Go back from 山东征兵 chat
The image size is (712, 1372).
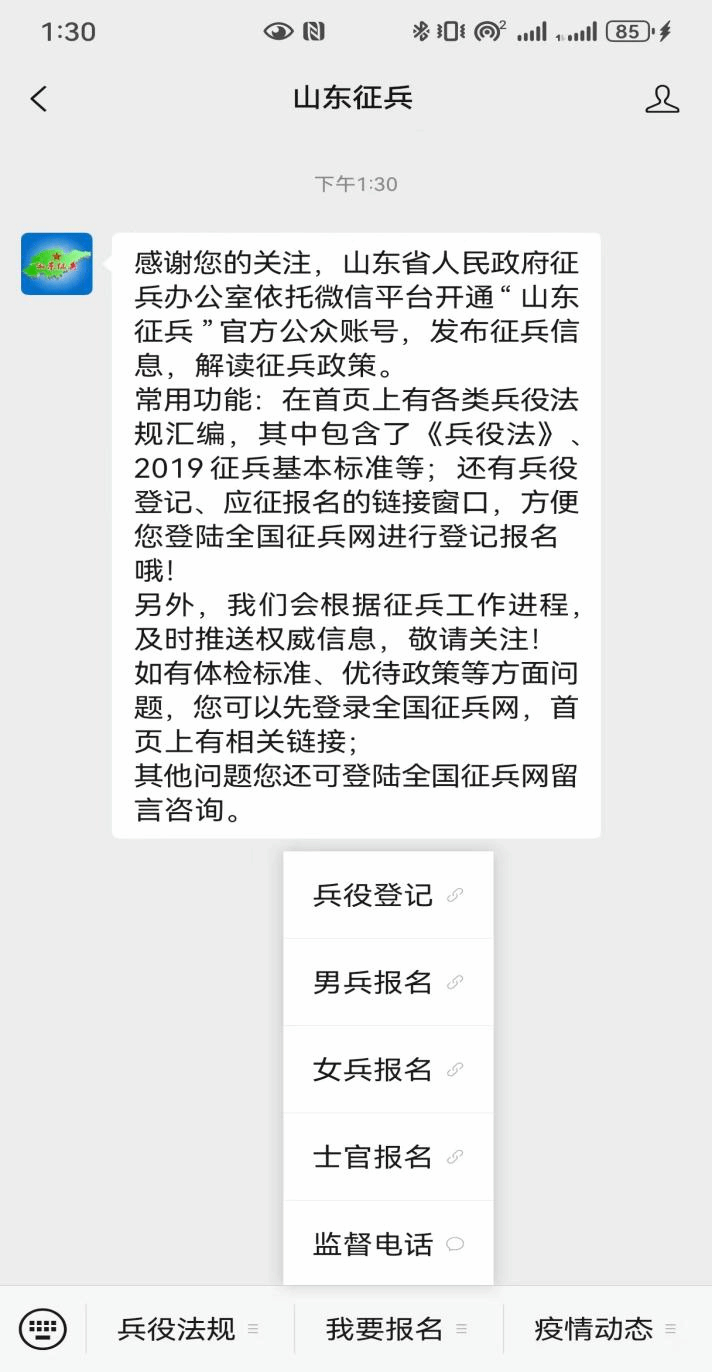[39, 98]
